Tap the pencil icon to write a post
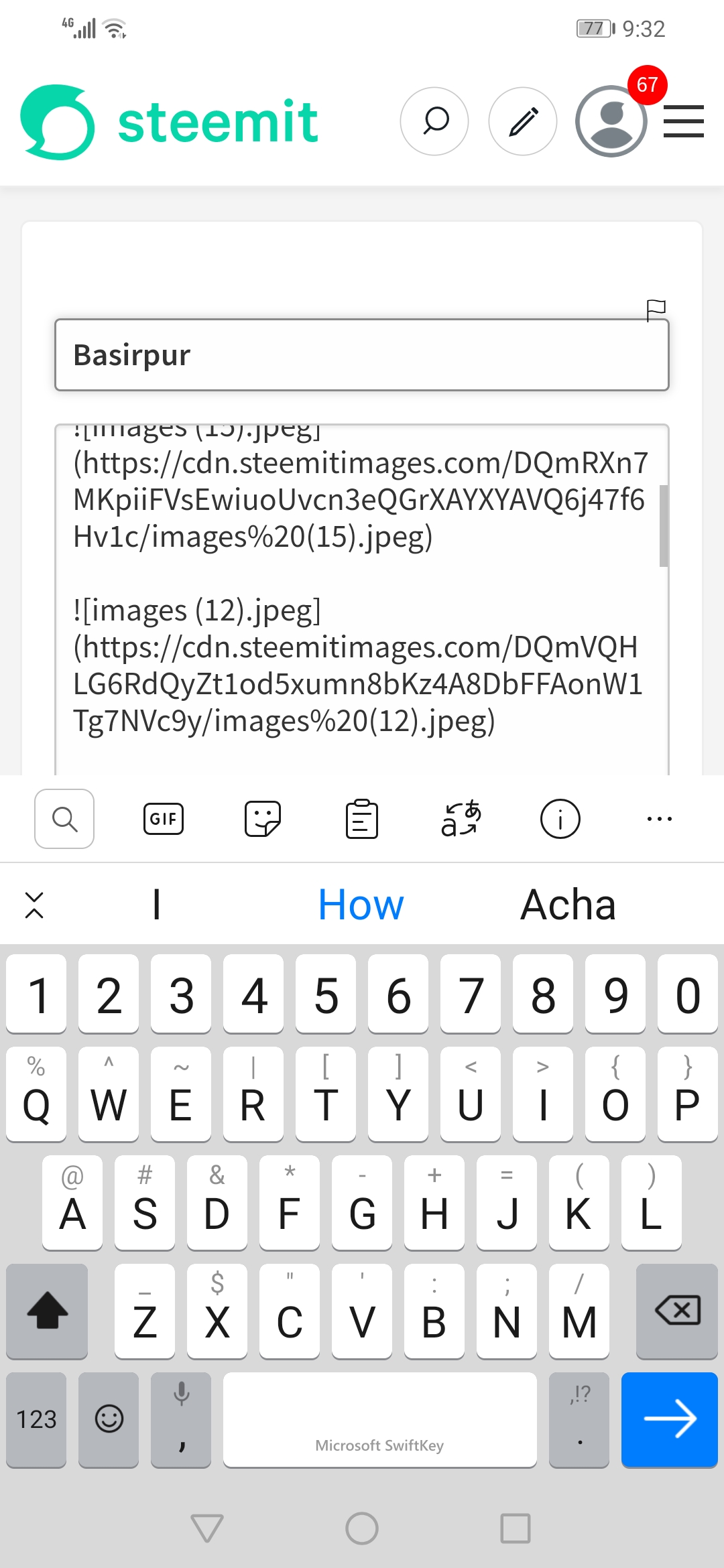The image size is (724, 1568). (523, 121)
